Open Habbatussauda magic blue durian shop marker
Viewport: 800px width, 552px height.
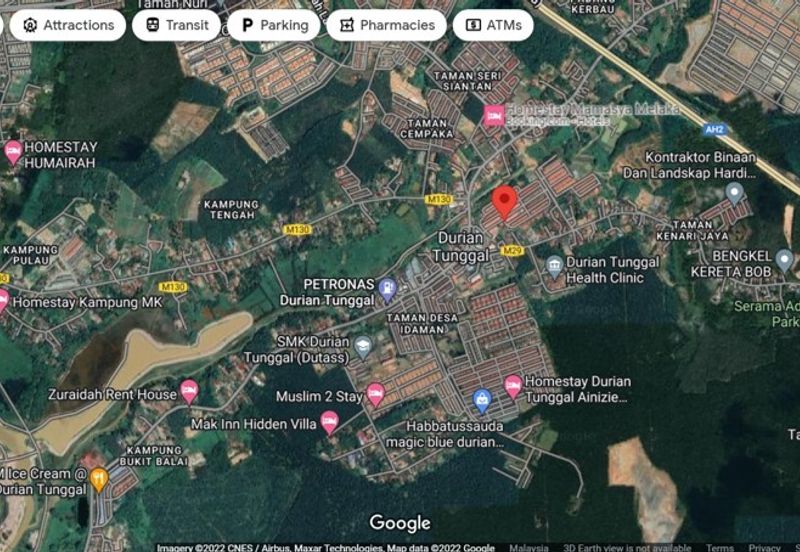[482, 402]
